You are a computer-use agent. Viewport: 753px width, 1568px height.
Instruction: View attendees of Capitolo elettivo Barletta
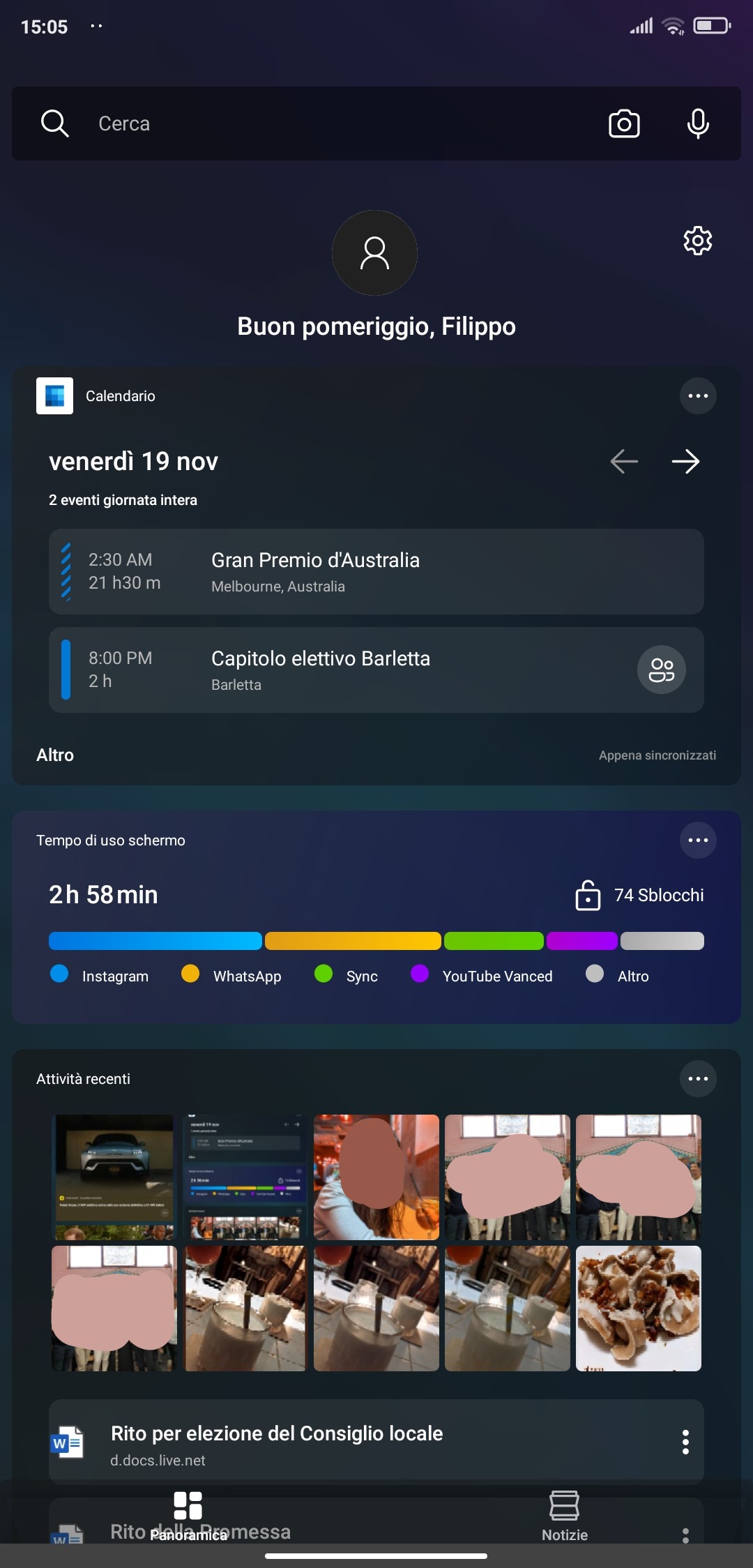coord(662,670)
